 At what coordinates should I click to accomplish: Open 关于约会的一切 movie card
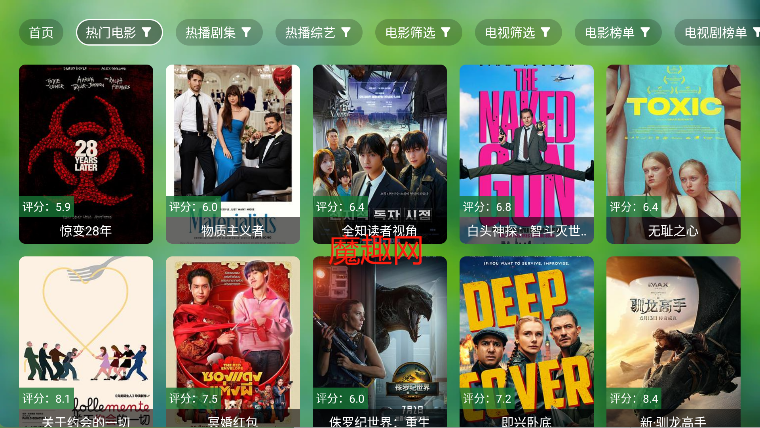[86, 340]
